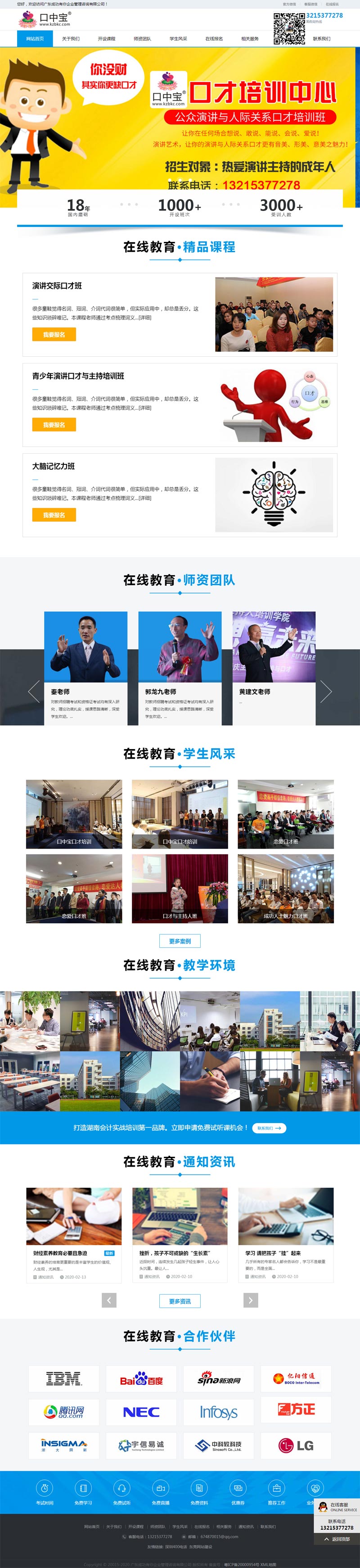Viewport: 360px width, 1568px height.
Task: Open article 财经素养教育必要且急迫
Action: click(60, 1253)
